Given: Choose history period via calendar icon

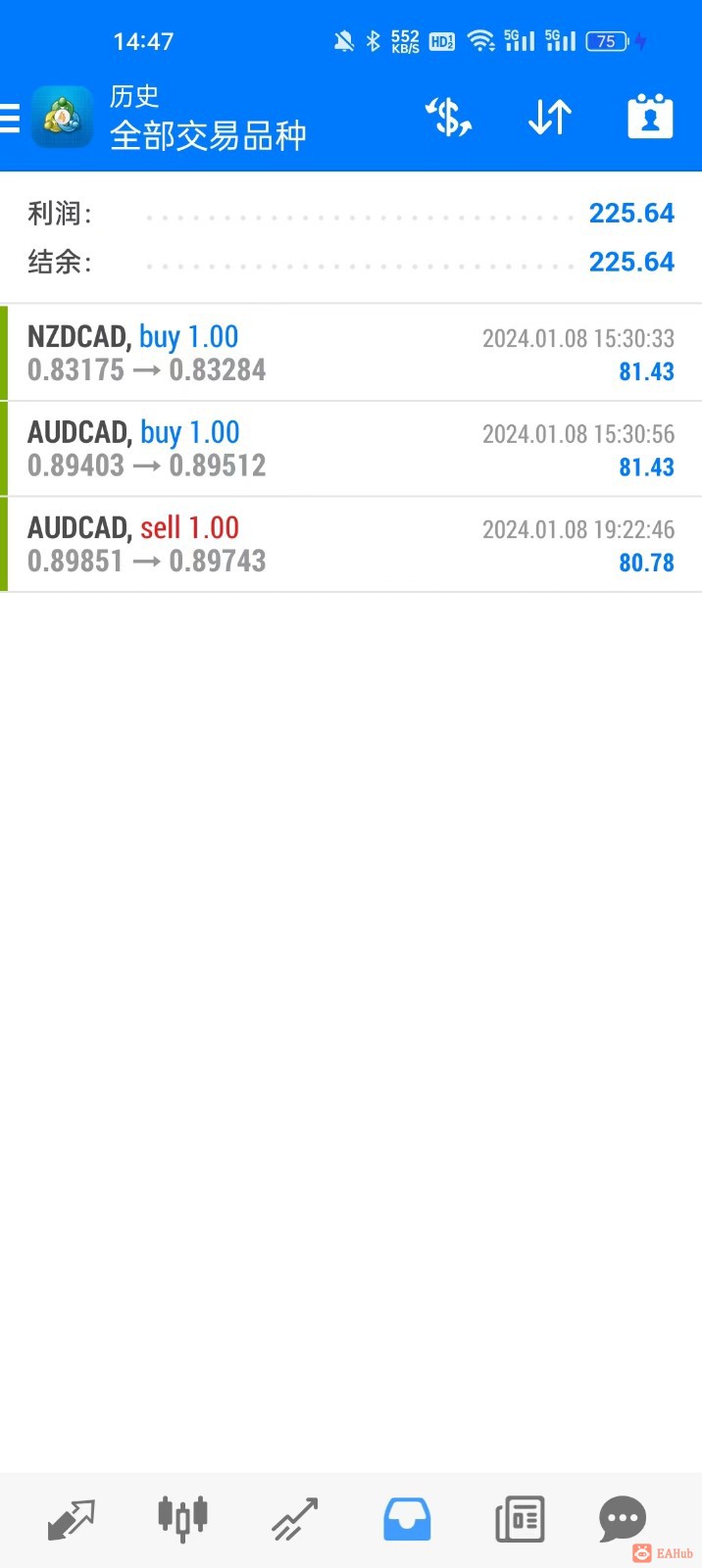Looking at the screenshot, I should (650, 118).
